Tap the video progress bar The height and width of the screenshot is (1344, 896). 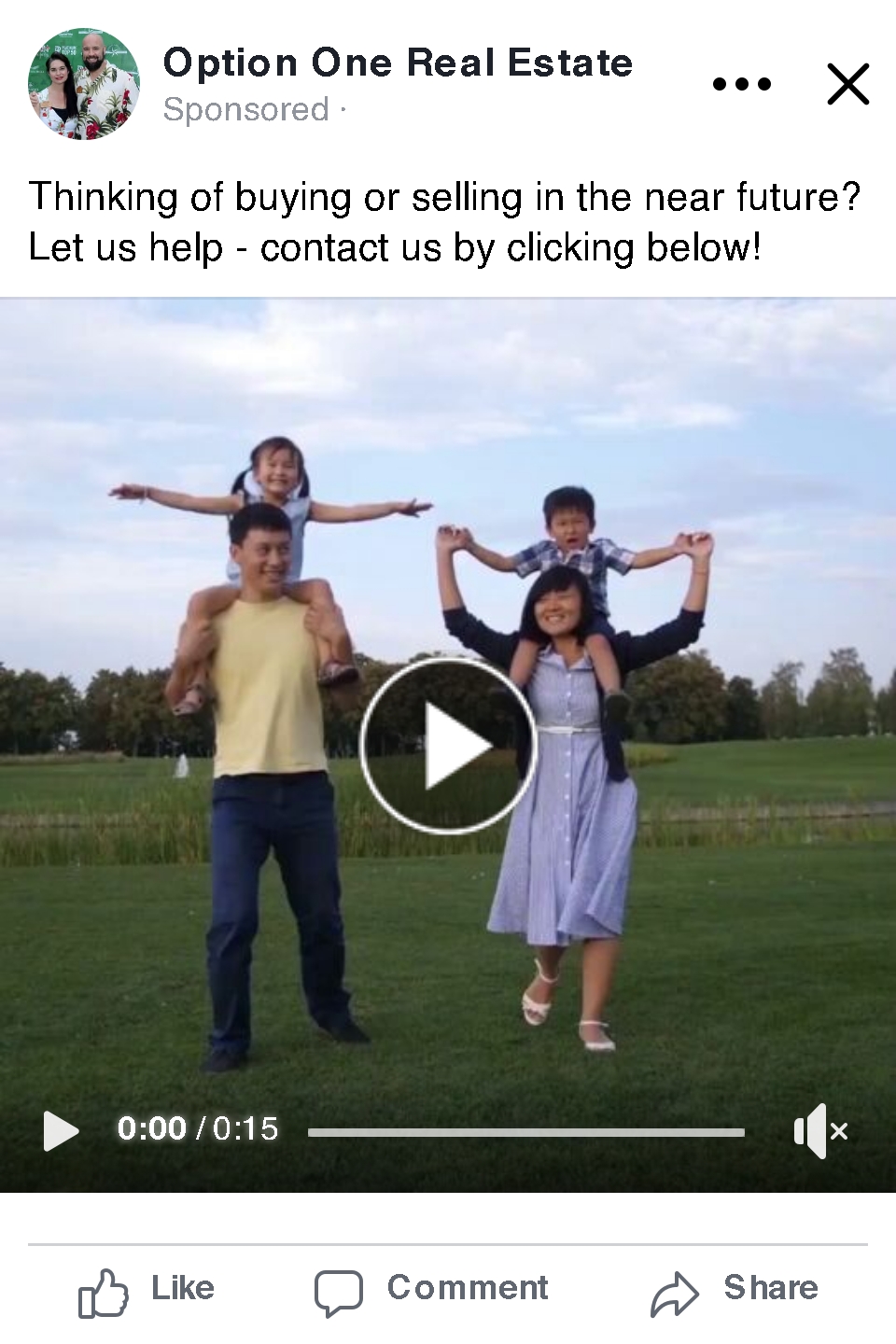point(525,1132)
